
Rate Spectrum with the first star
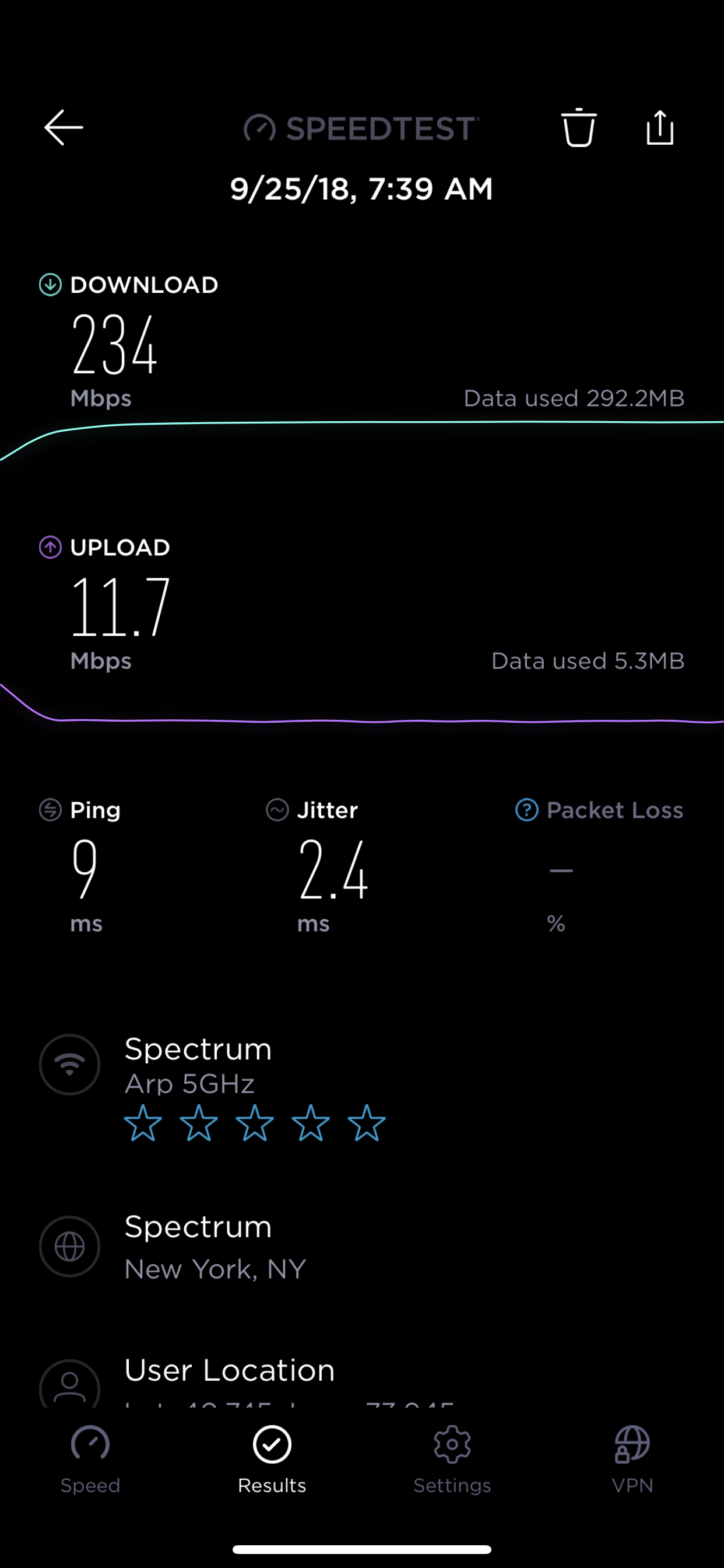143,1123
